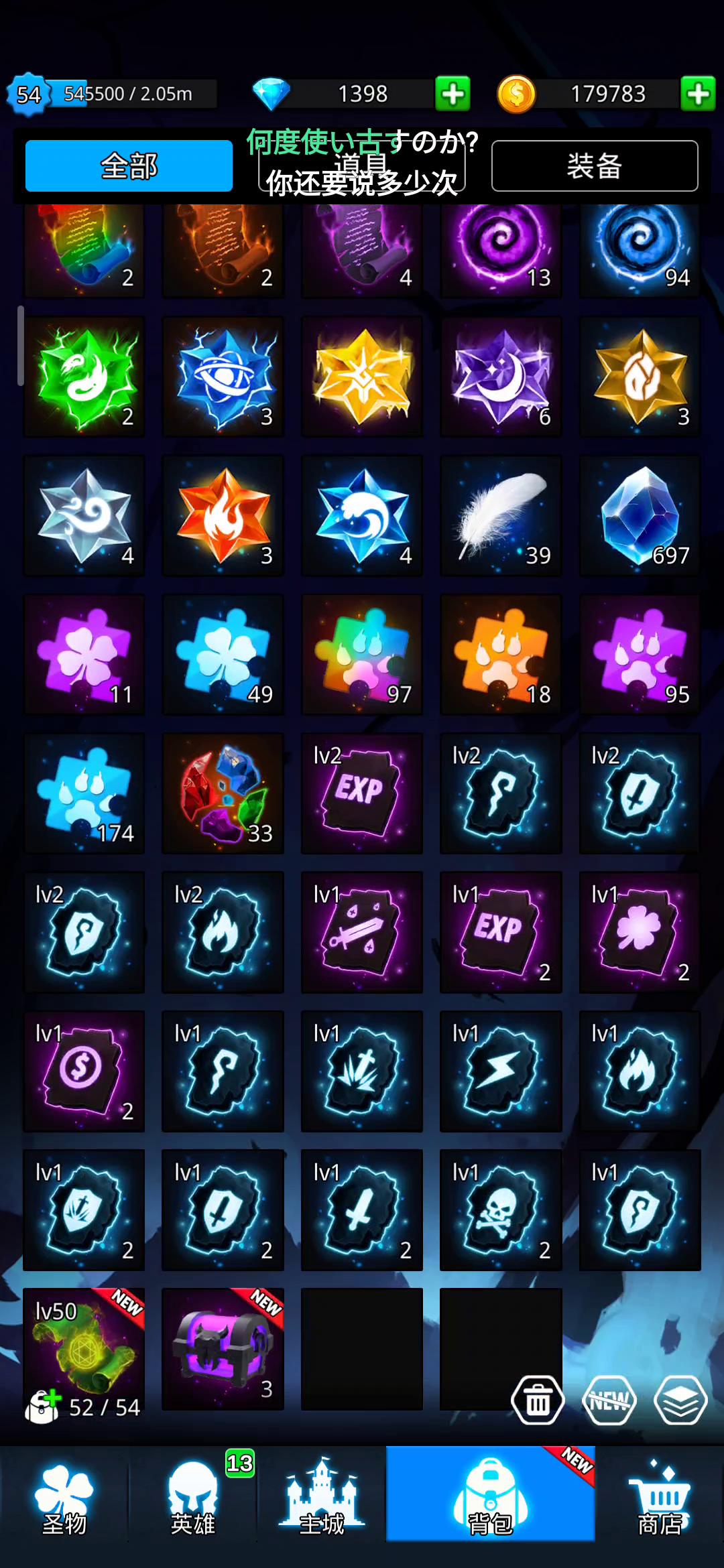Select the blue crystal item with 697
Screen dimensions: 724x1568
click(640, 515)
